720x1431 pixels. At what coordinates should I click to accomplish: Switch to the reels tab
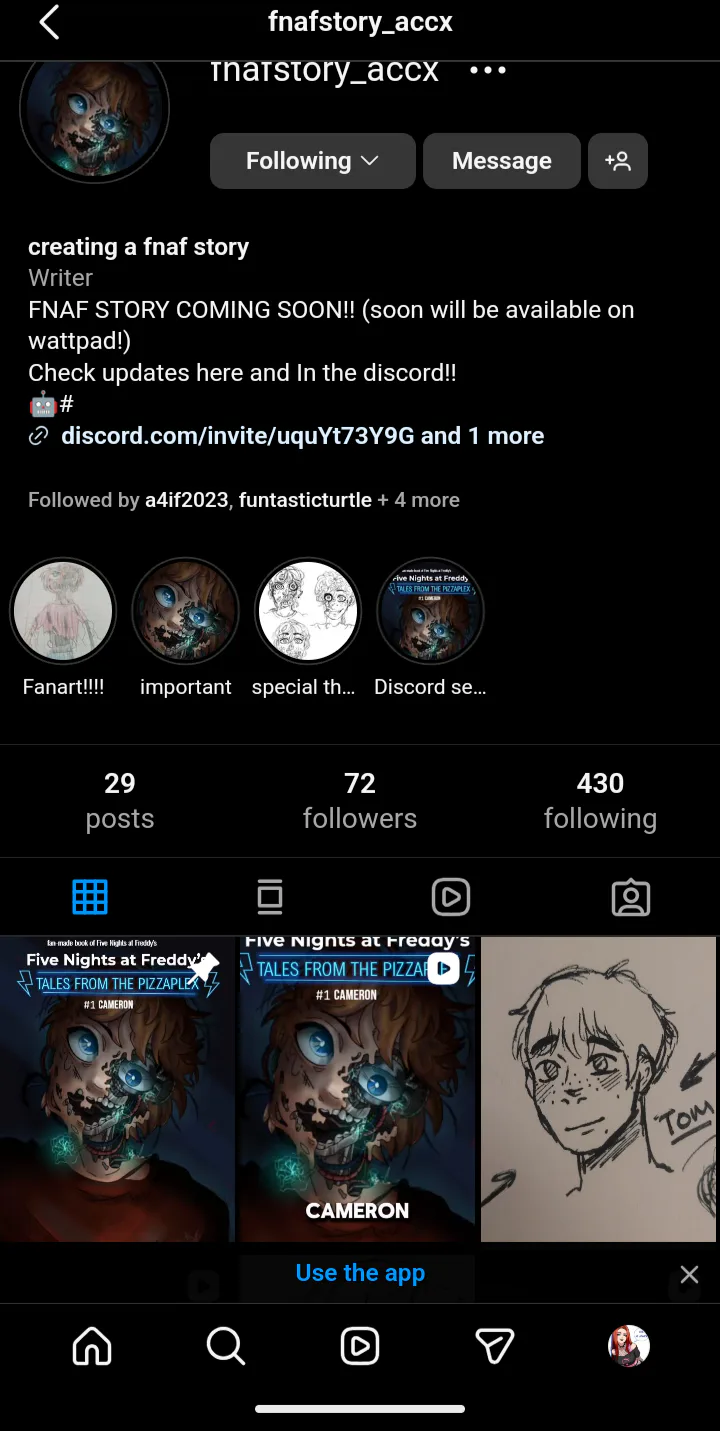pyautogui.click(x=450, y=897)
